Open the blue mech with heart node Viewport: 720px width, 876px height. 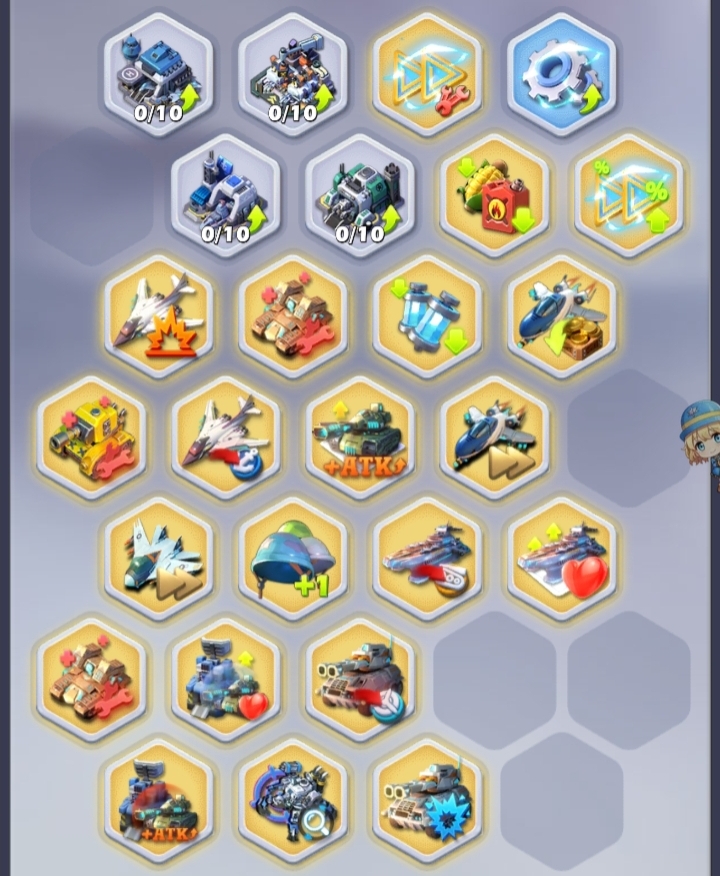click(x=226, y=679)
